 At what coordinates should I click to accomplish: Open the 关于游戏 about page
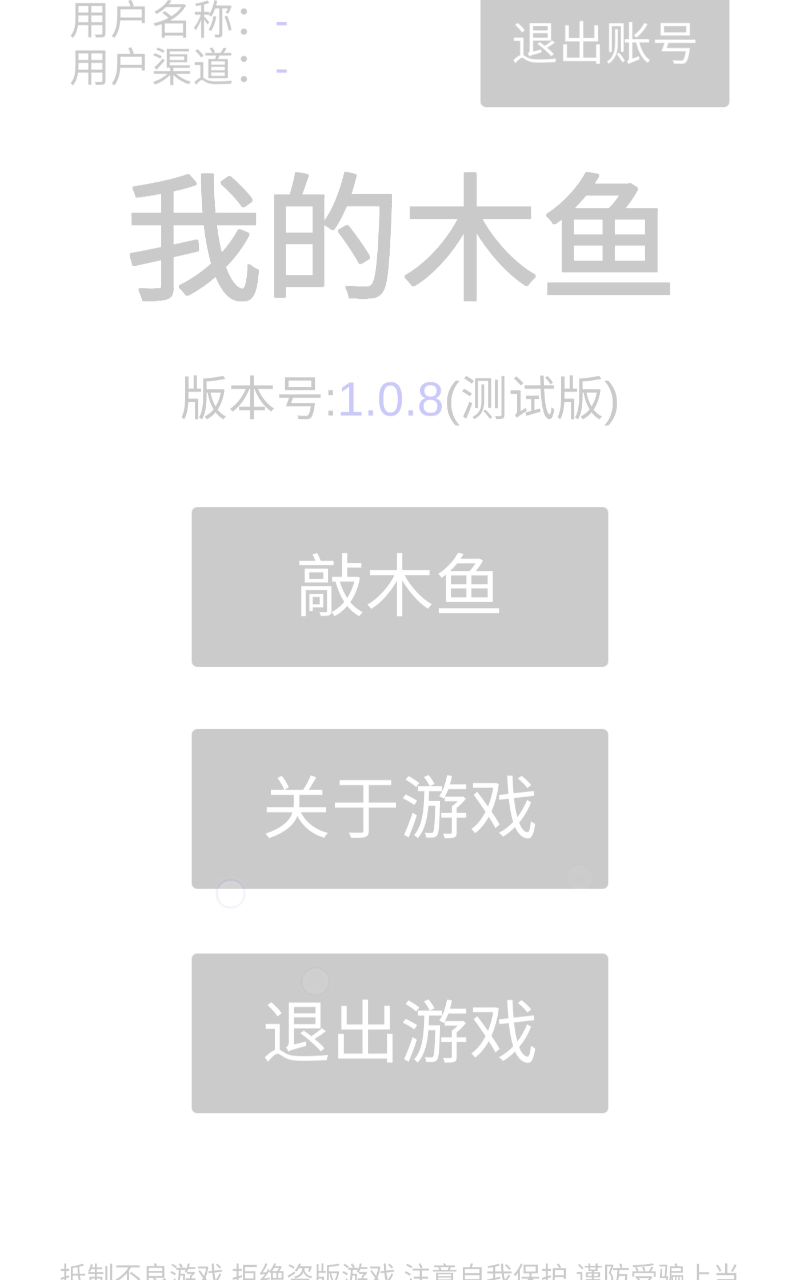400,809
